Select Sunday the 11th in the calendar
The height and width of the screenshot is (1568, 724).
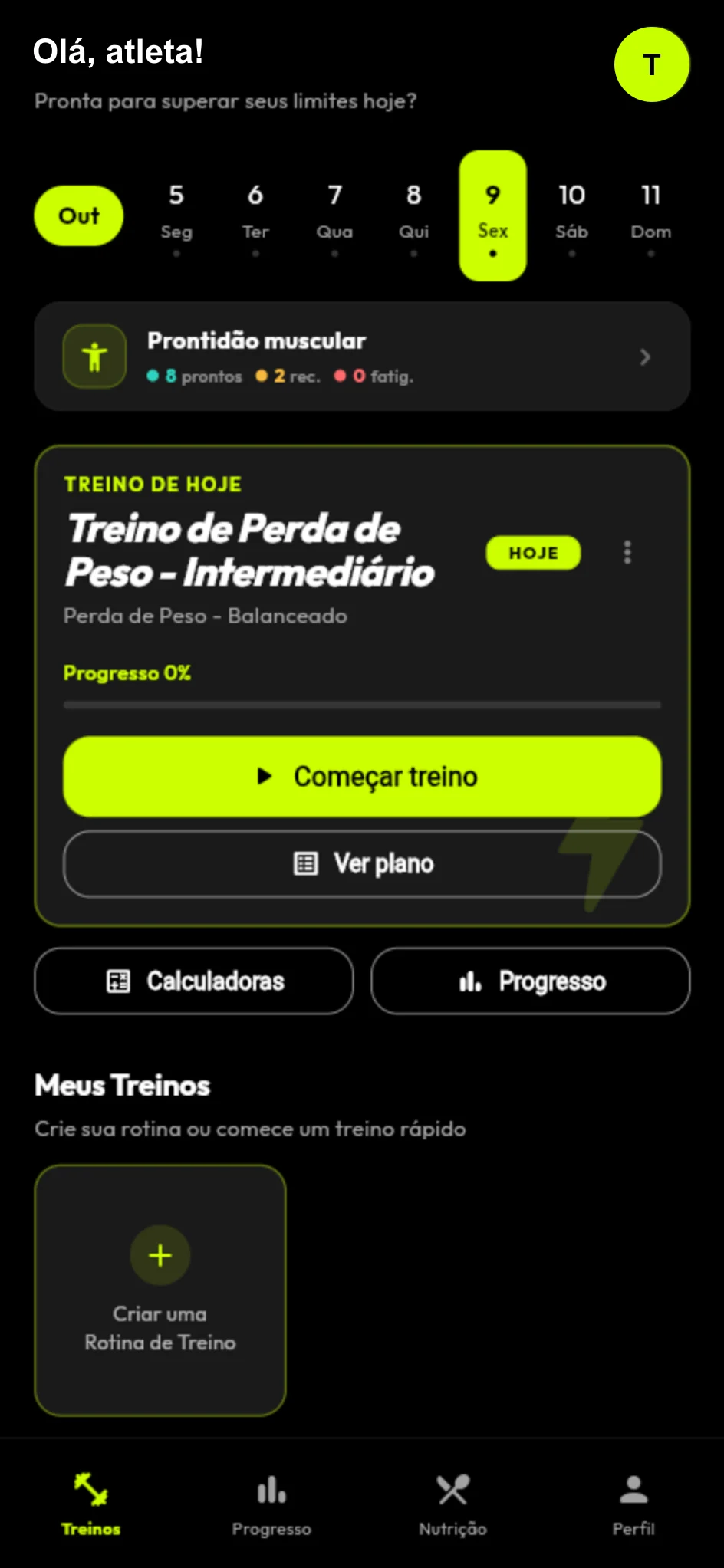coord(650,216)
